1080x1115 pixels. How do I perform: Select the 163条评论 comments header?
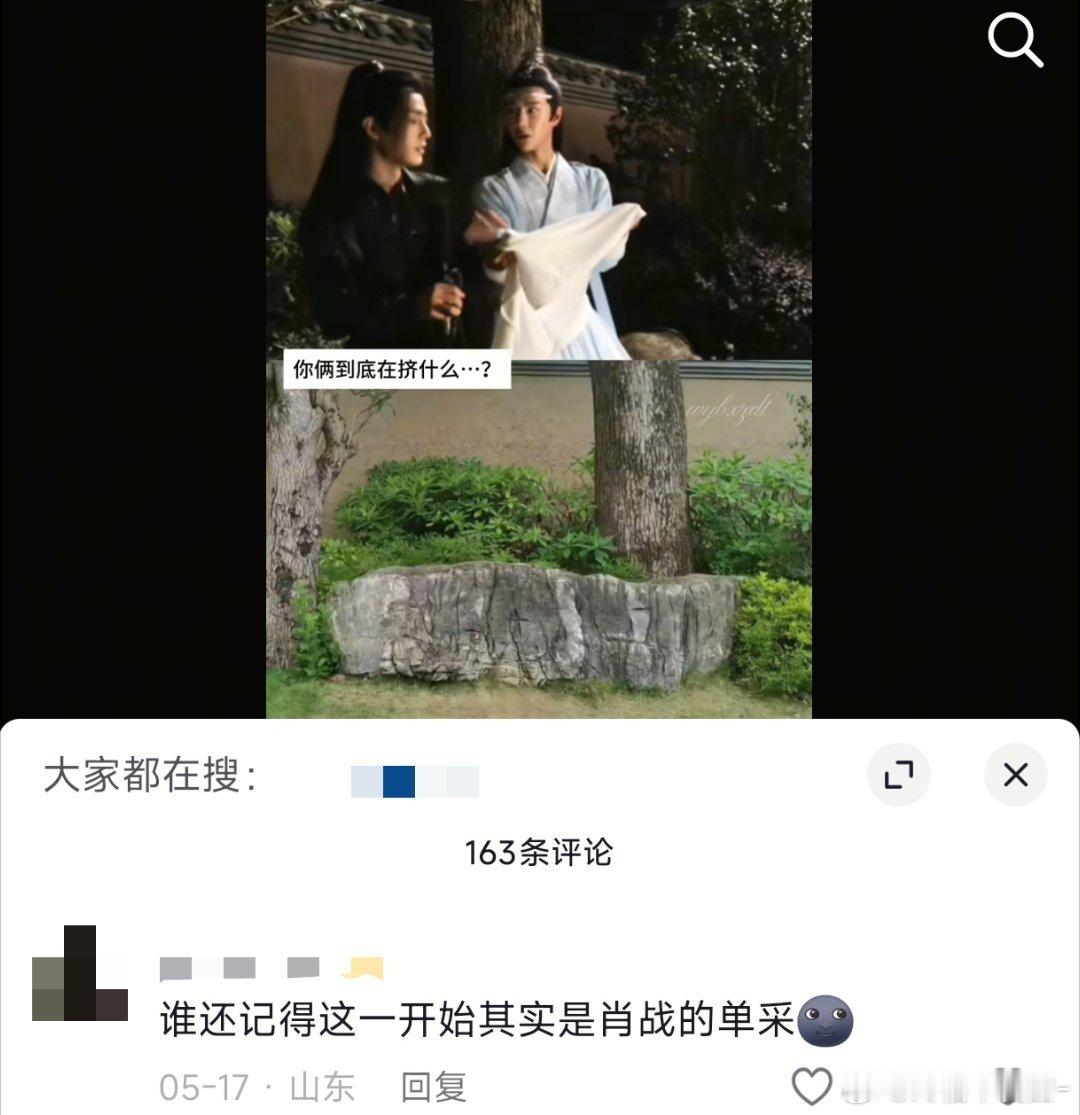tap(540, 853)
